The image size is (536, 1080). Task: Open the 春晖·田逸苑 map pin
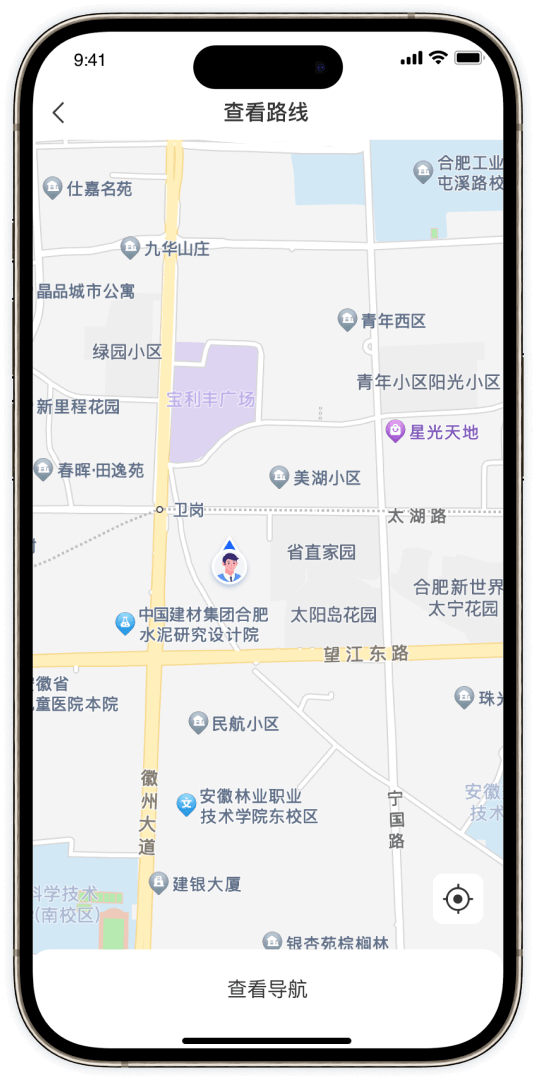pyautogui.click(x=43, y=470)
